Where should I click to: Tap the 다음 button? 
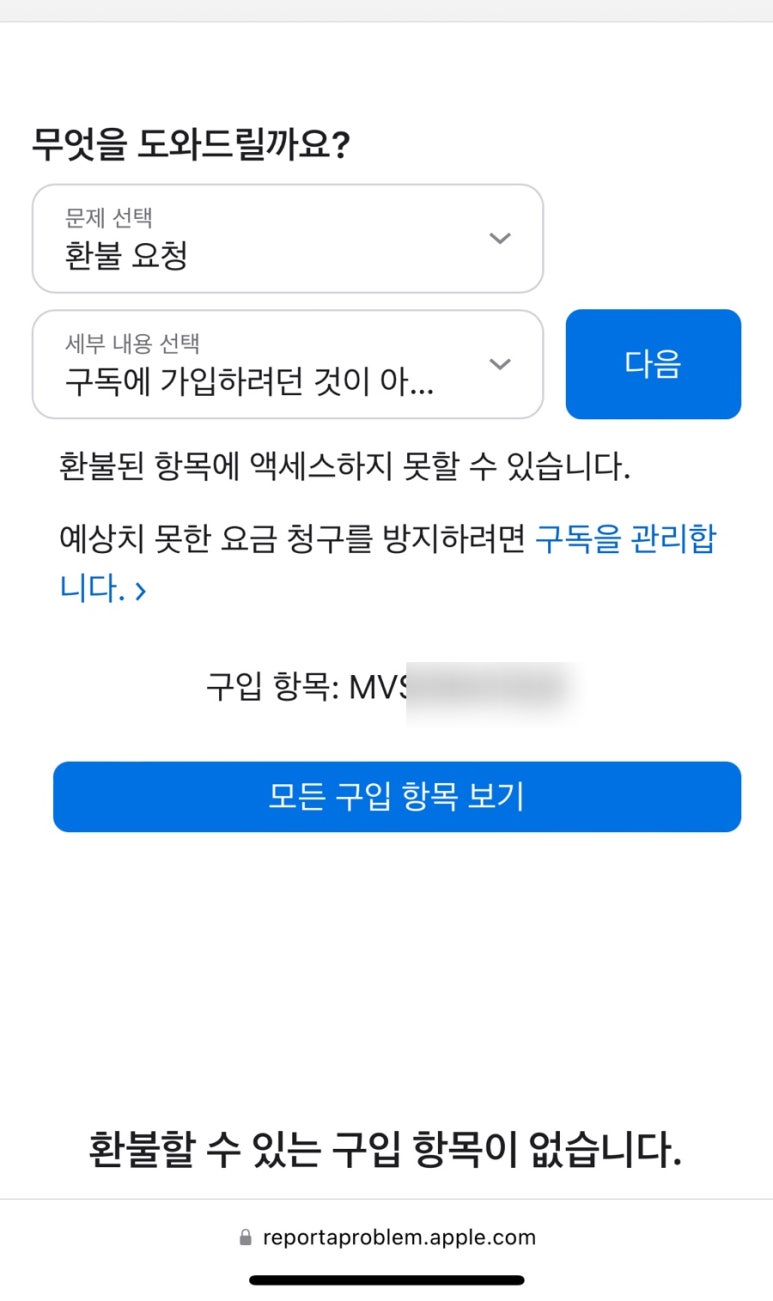pyautogui.click(x=653, y=364)
